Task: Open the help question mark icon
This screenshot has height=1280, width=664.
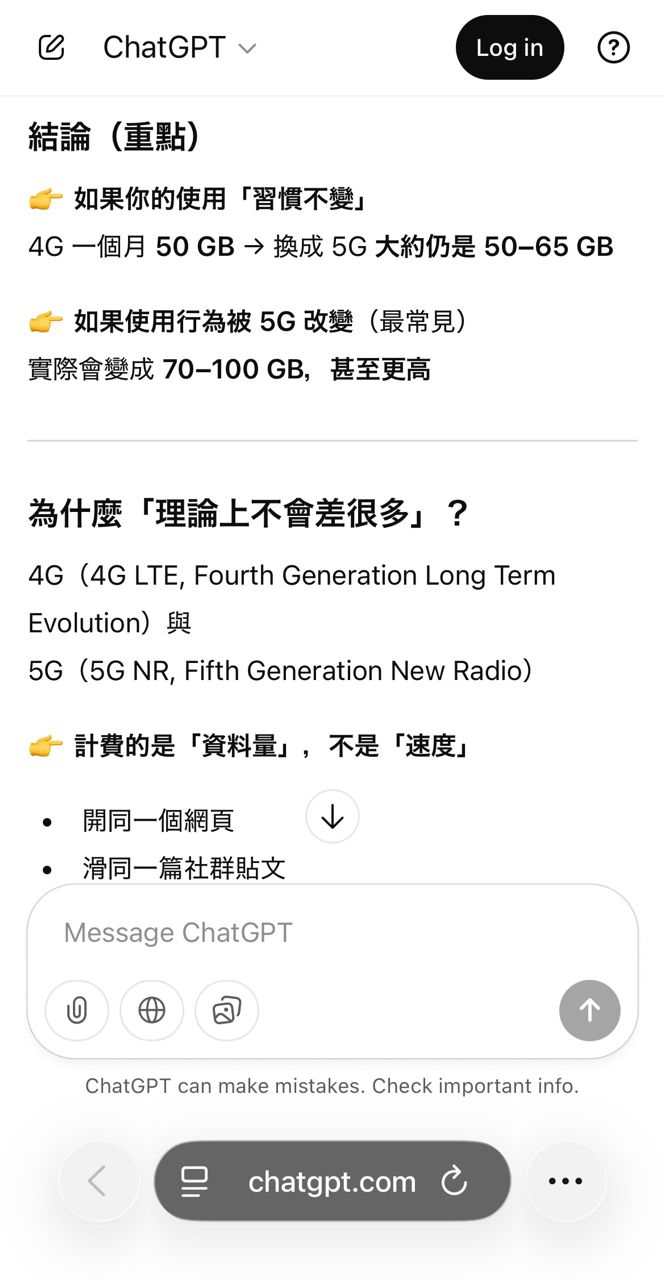Action: [x=613, y=47]
